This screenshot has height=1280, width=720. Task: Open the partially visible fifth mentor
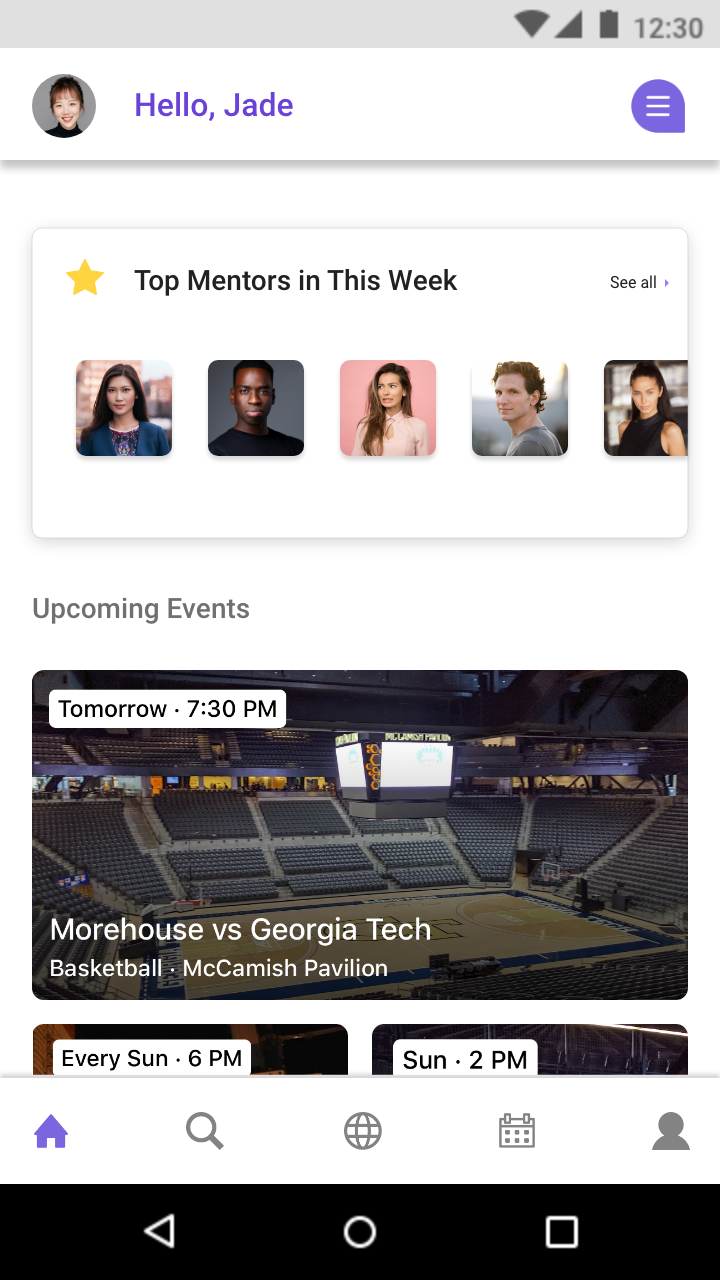coord(646,408)
